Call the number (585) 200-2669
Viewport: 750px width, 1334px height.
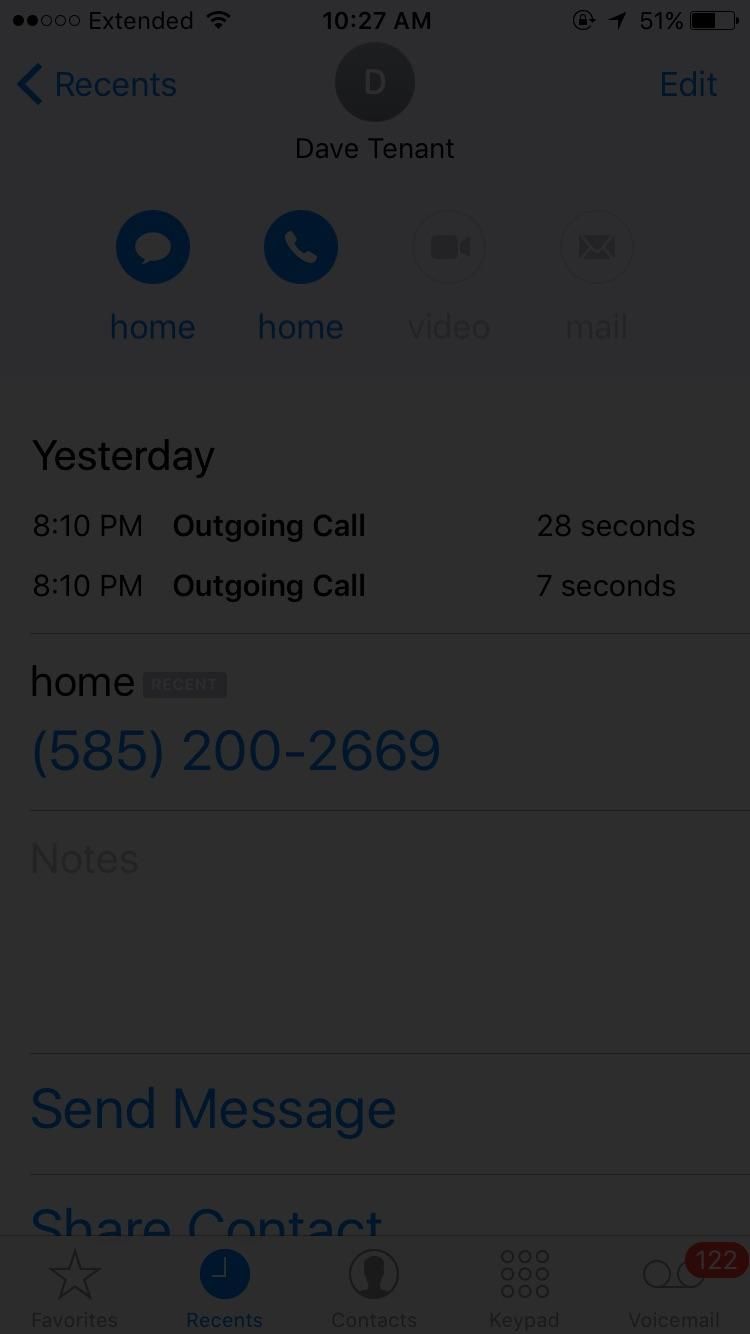pyautogui.click(x=235, y=749)
